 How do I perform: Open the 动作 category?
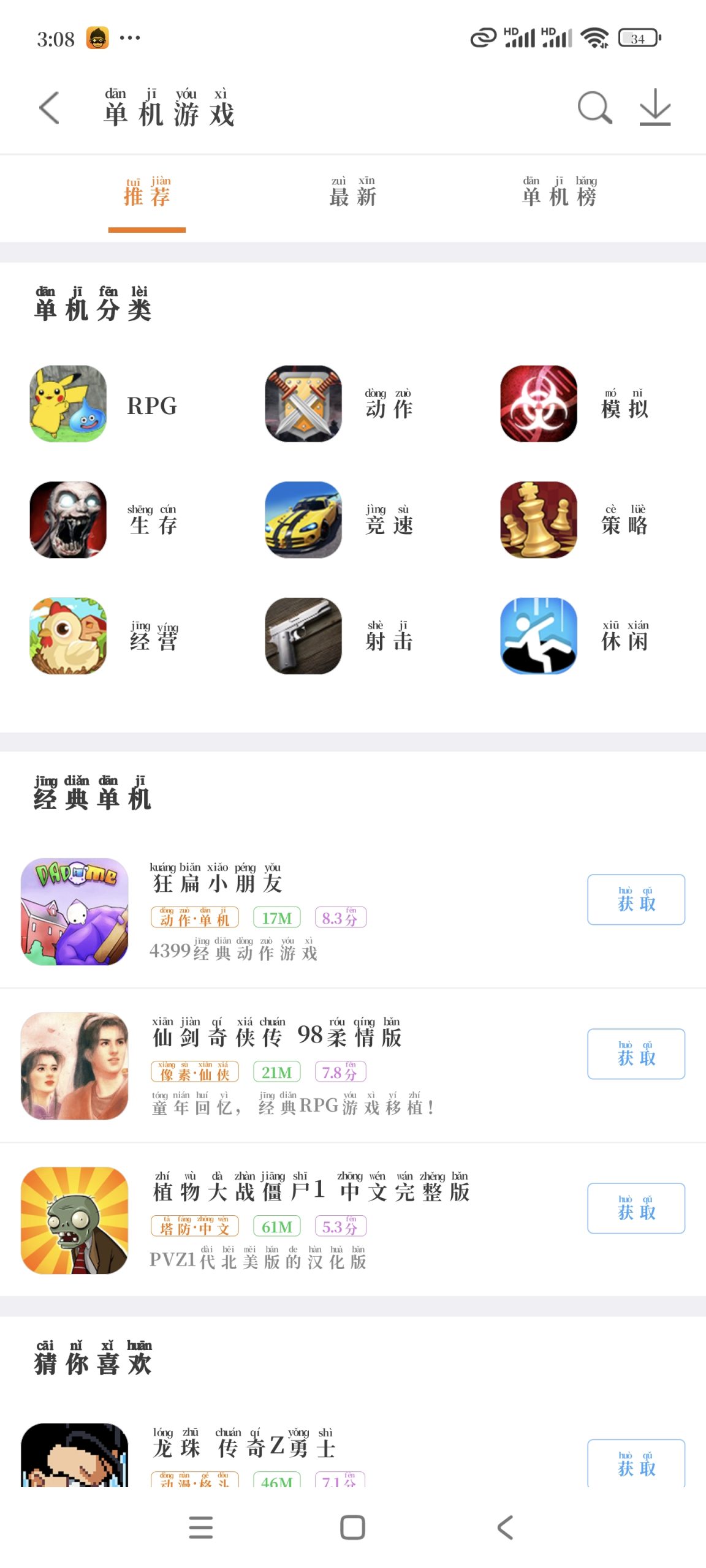tap(339, 404)
